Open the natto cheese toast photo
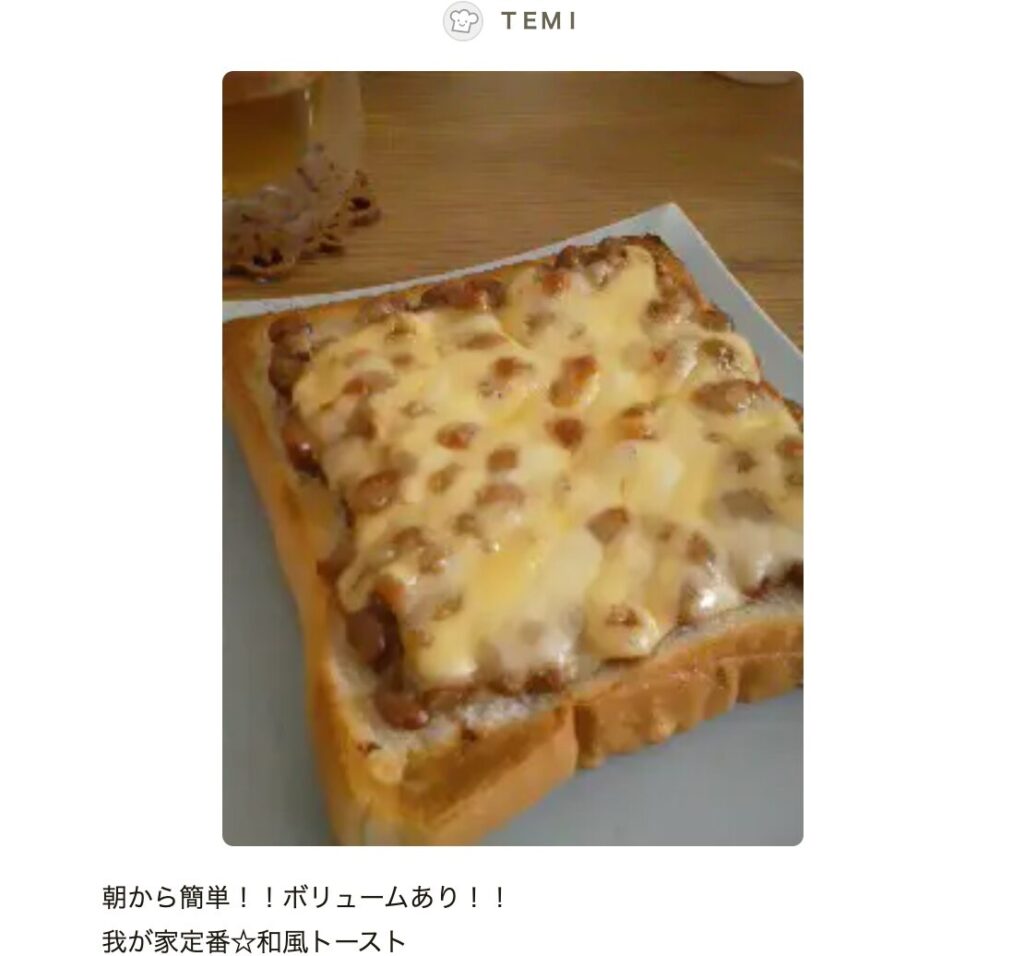This screenshot has width=1024, height=956. pyautogui.click(x=512, y=458)
